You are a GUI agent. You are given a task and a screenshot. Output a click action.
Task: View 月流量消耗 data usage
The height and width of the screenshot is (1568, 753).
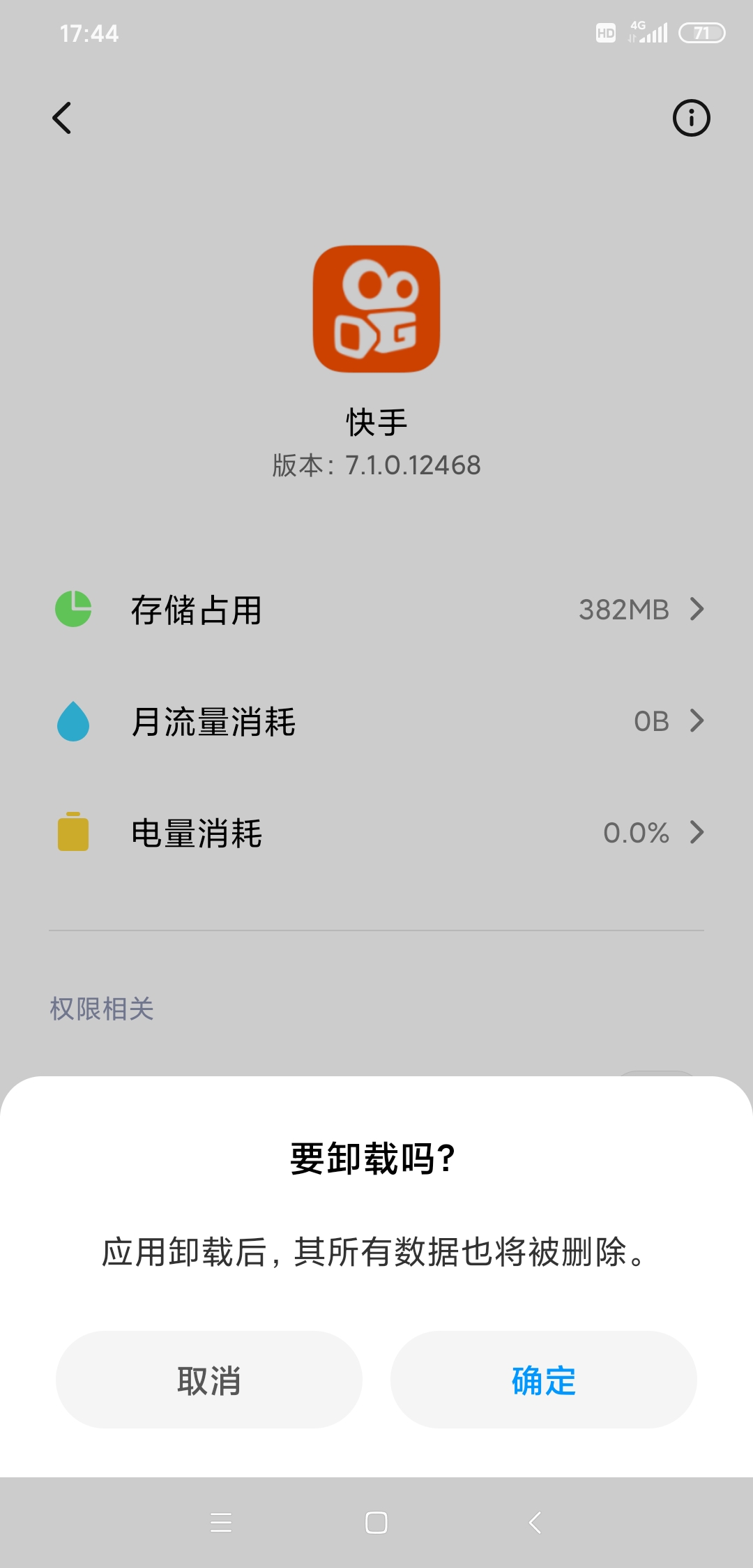[x=376, y=721]
